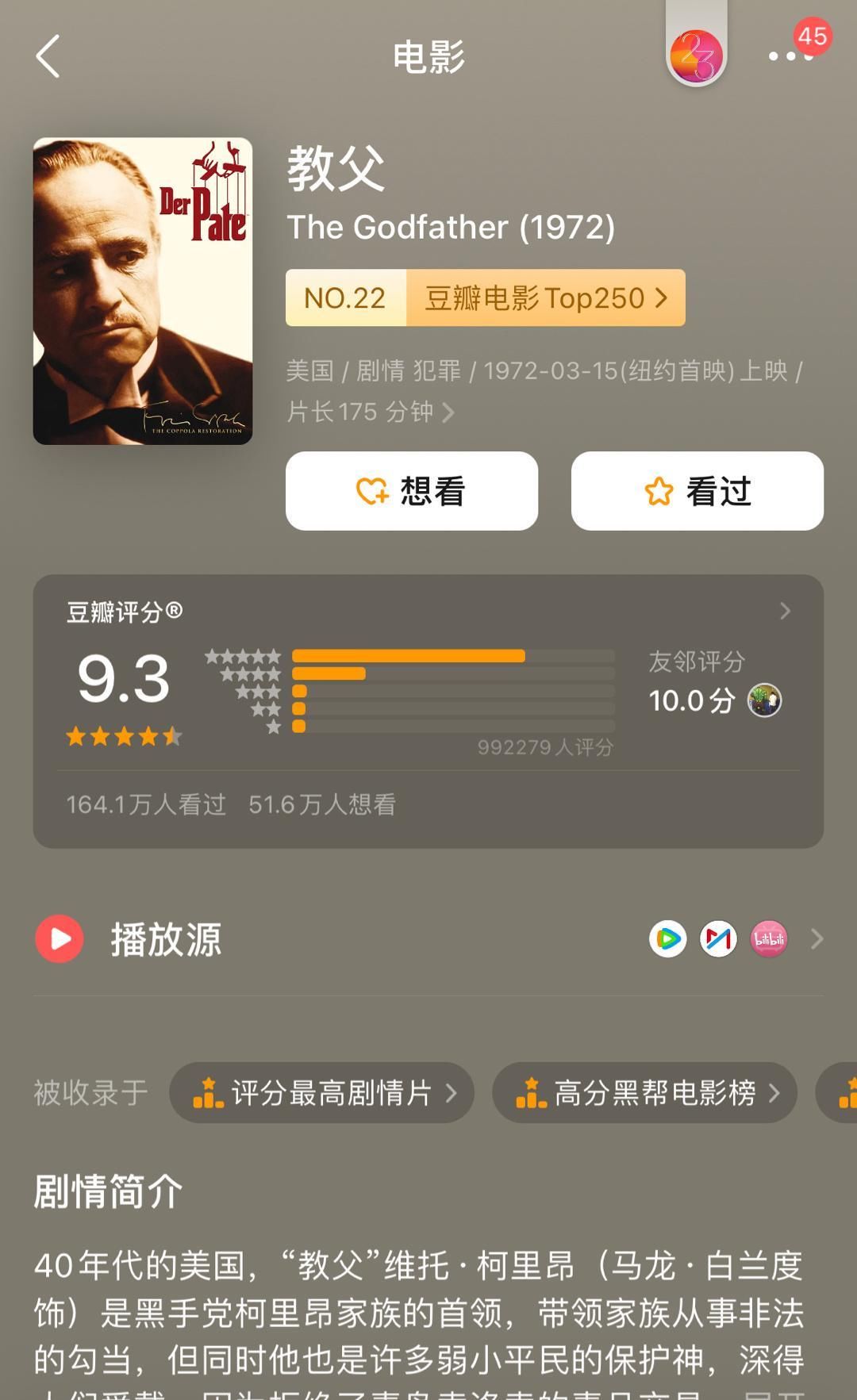The image size is (857, 1400).
Task: Tap the five-star rating distribution bar
Action: 409,656
